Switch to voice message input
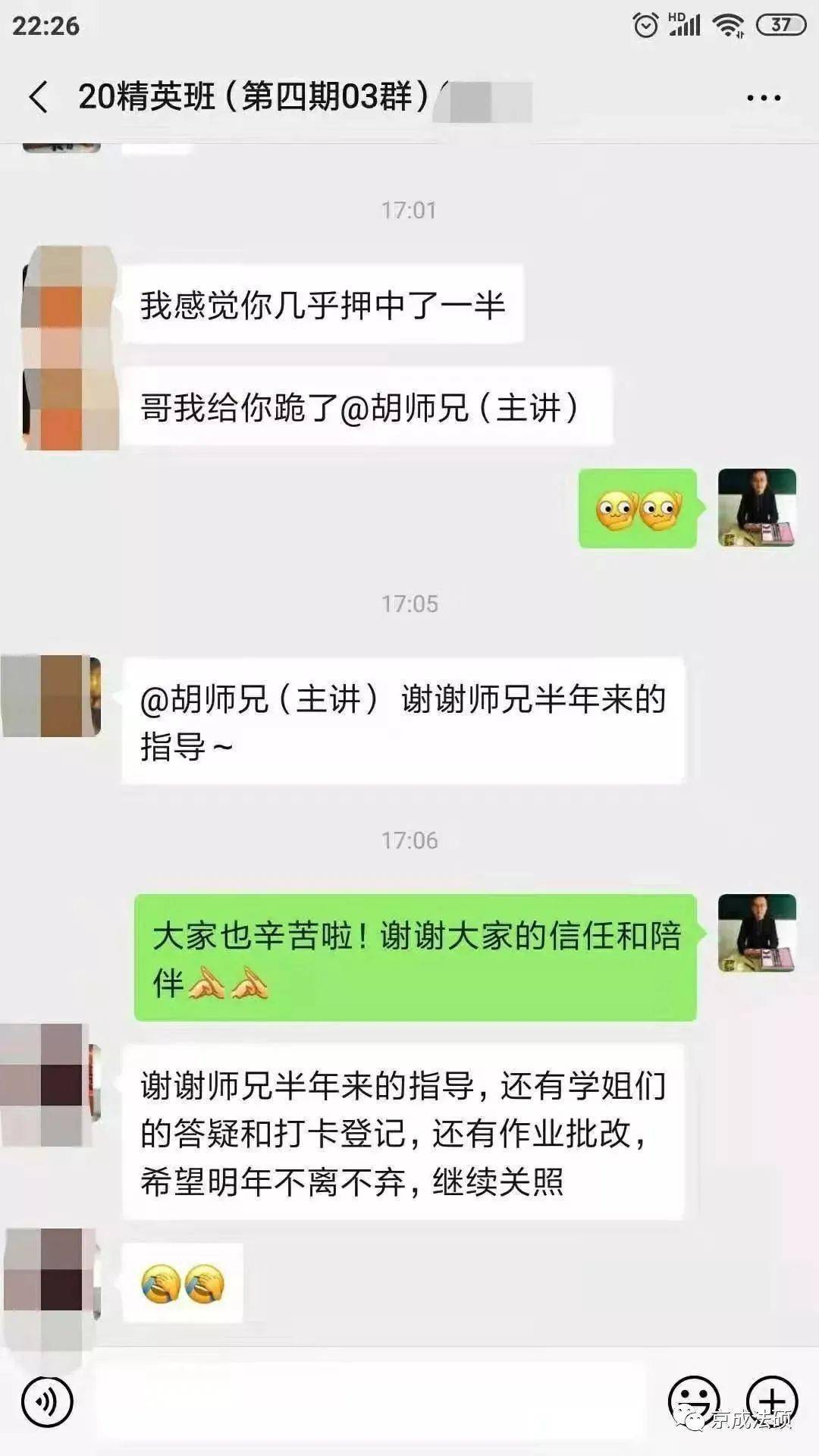The image size is (819, 1456). [47, 1402]
